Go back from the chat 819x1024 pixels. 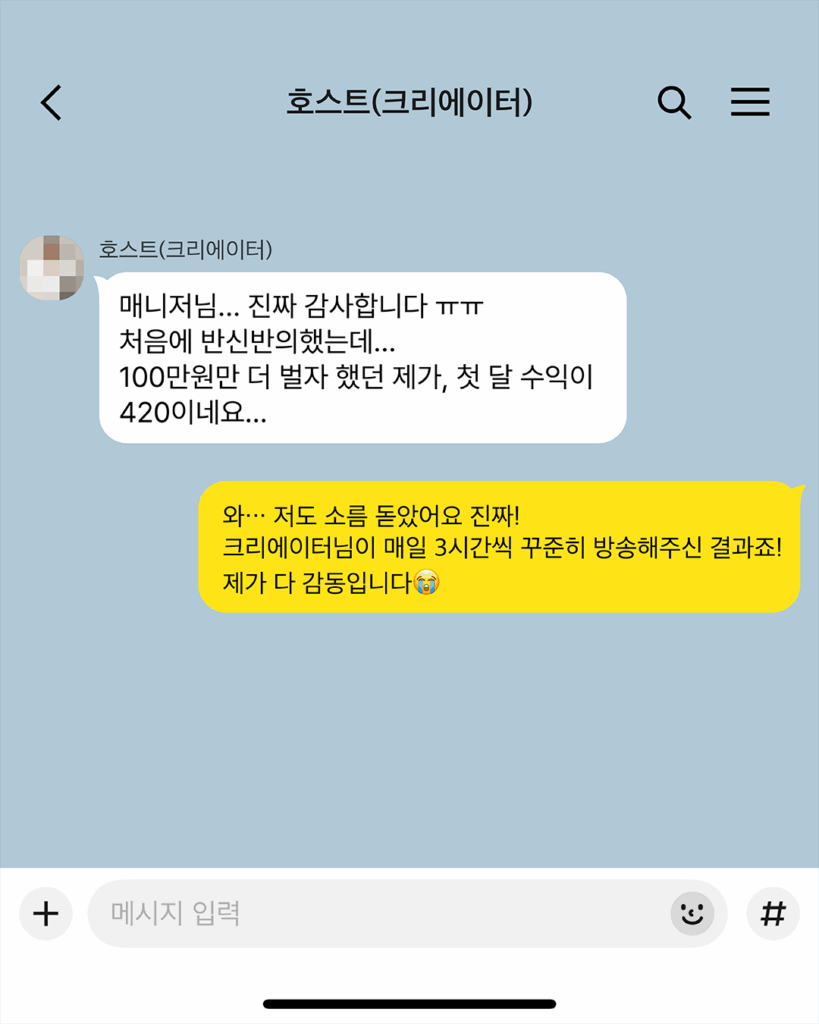click(x=51, y=102)
